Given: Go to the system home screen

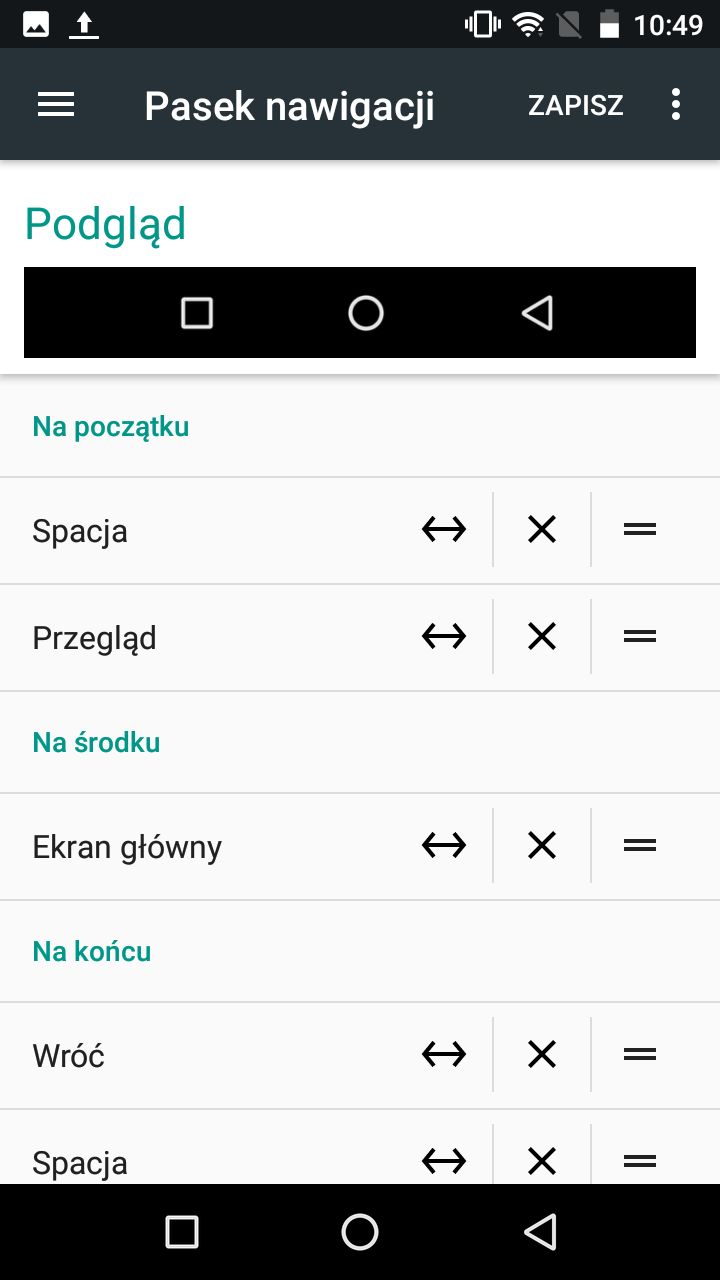Looking at the screenshot, I should tap(360, 1232).
